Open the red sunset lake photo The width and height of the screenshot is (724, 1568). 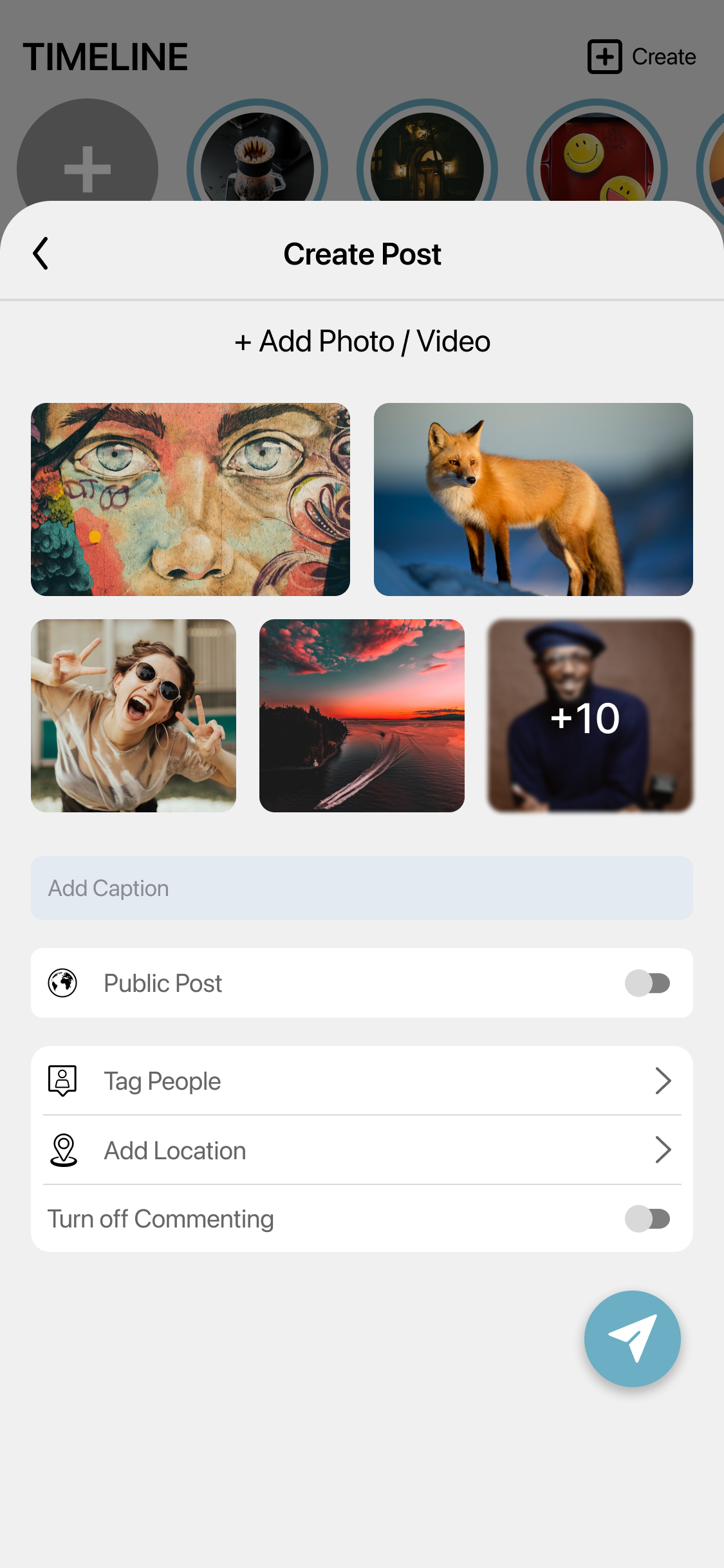[x=362, y=716]
